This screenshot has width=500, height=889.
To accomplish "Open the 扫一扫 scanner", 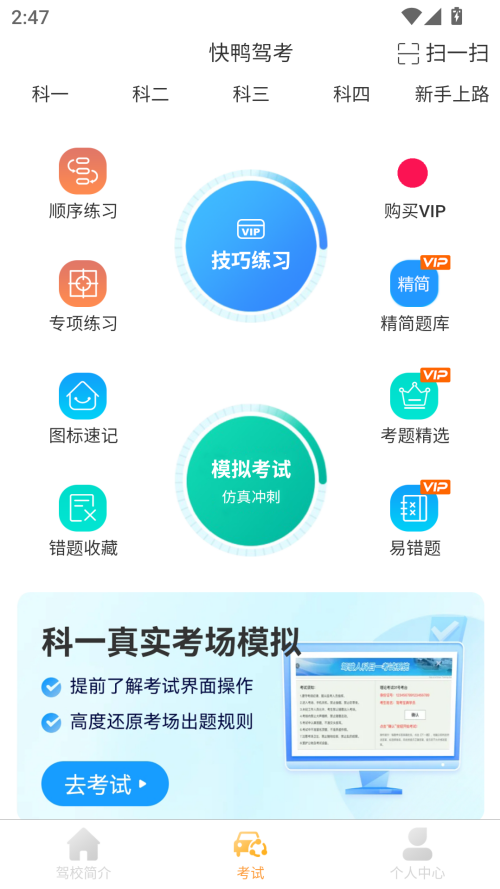I will click(x=443, y=53).
